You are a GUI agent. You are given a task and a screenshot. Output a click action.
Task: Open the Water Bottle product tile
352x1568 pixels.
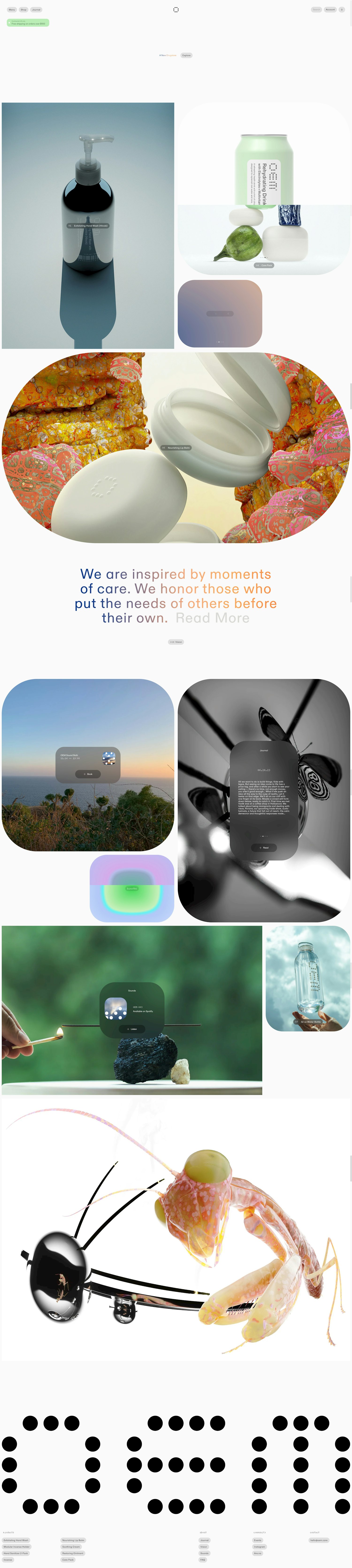click(308, 1021)
